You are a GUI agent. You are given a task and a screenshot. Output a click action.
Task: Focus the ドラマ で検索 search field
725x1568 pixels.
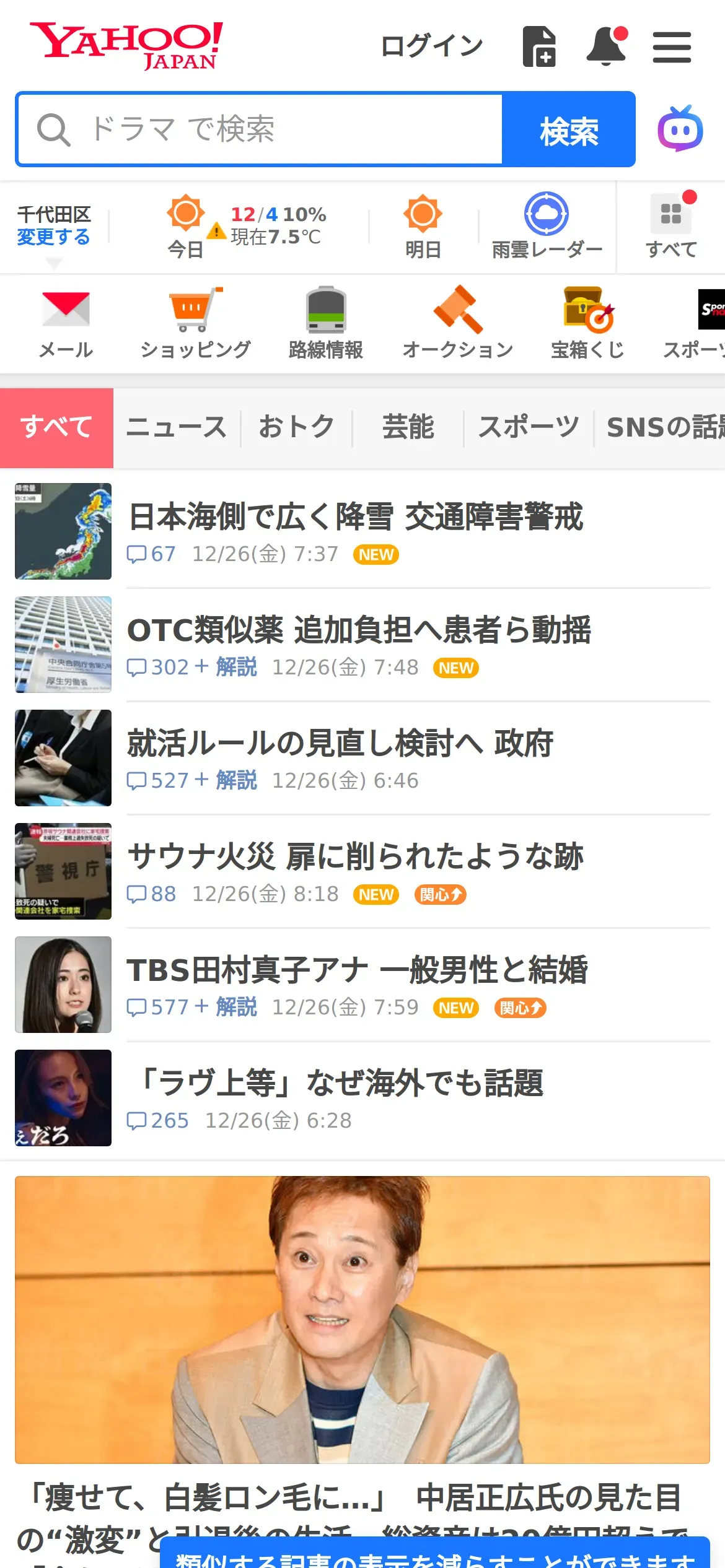pos(260,129)
